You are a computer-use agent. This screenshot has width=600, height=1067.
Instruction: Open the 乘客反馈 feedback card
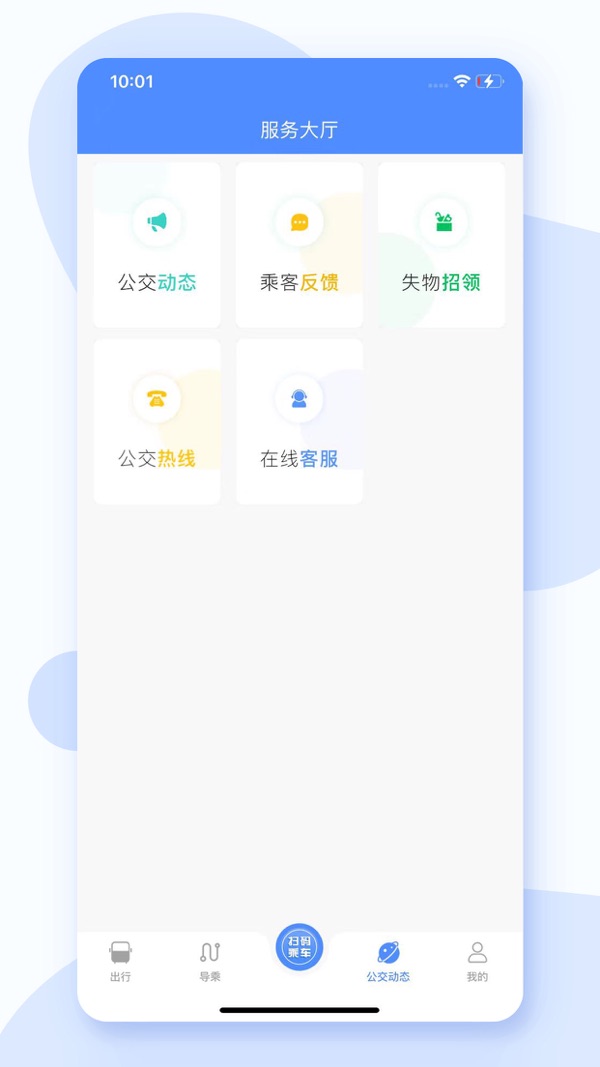point(299,245)
